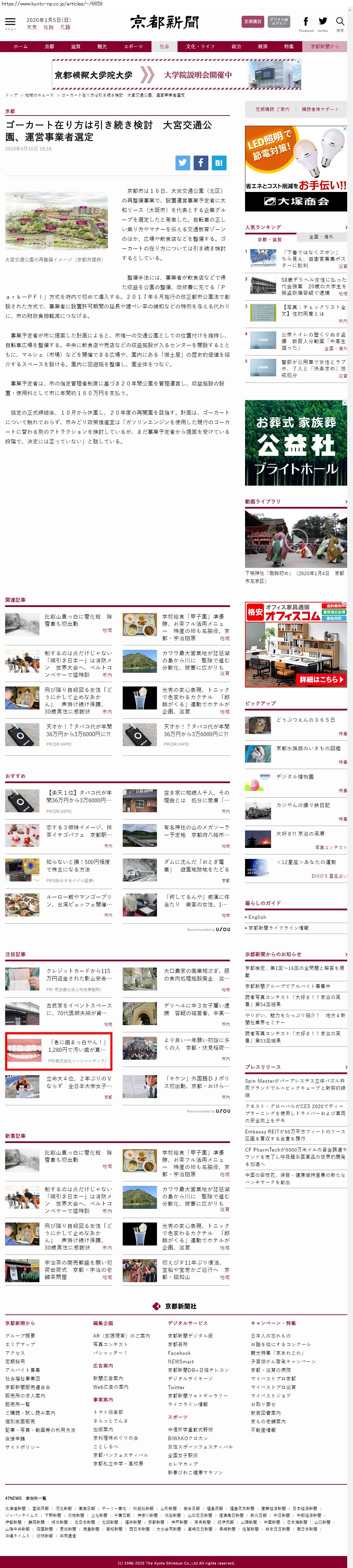Open the hamburger menu
This screenshot has height=1568, width=353.
tap(10, 23)
